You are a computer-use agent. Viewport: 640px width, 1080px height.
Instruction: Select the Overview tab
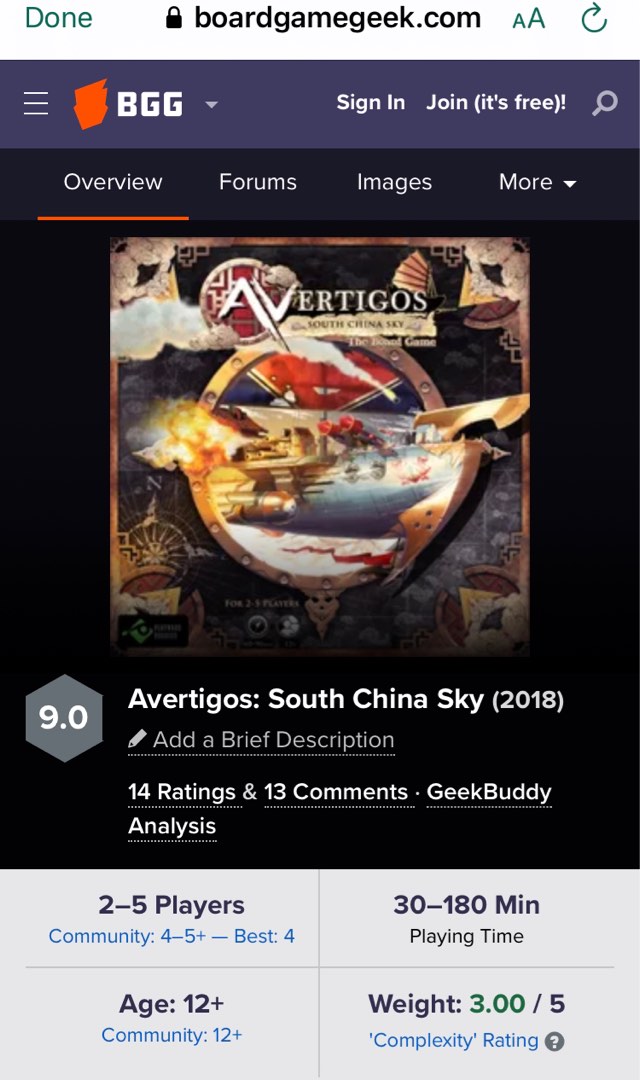pyautogui.click(x=113, y=182)
